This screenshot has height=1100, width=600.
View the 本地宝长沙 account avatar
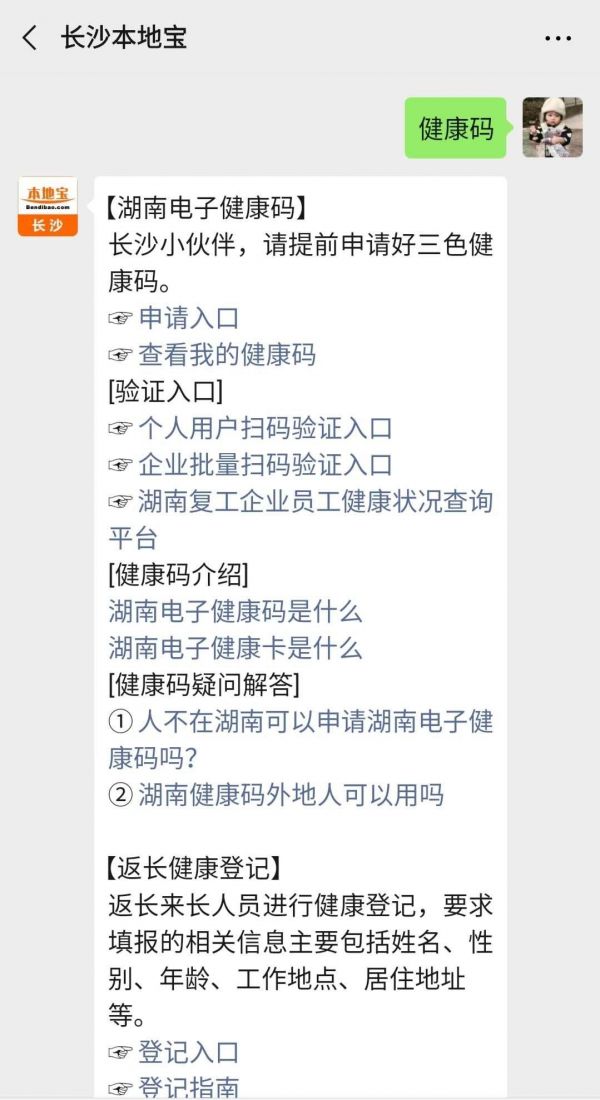[47, 207]
